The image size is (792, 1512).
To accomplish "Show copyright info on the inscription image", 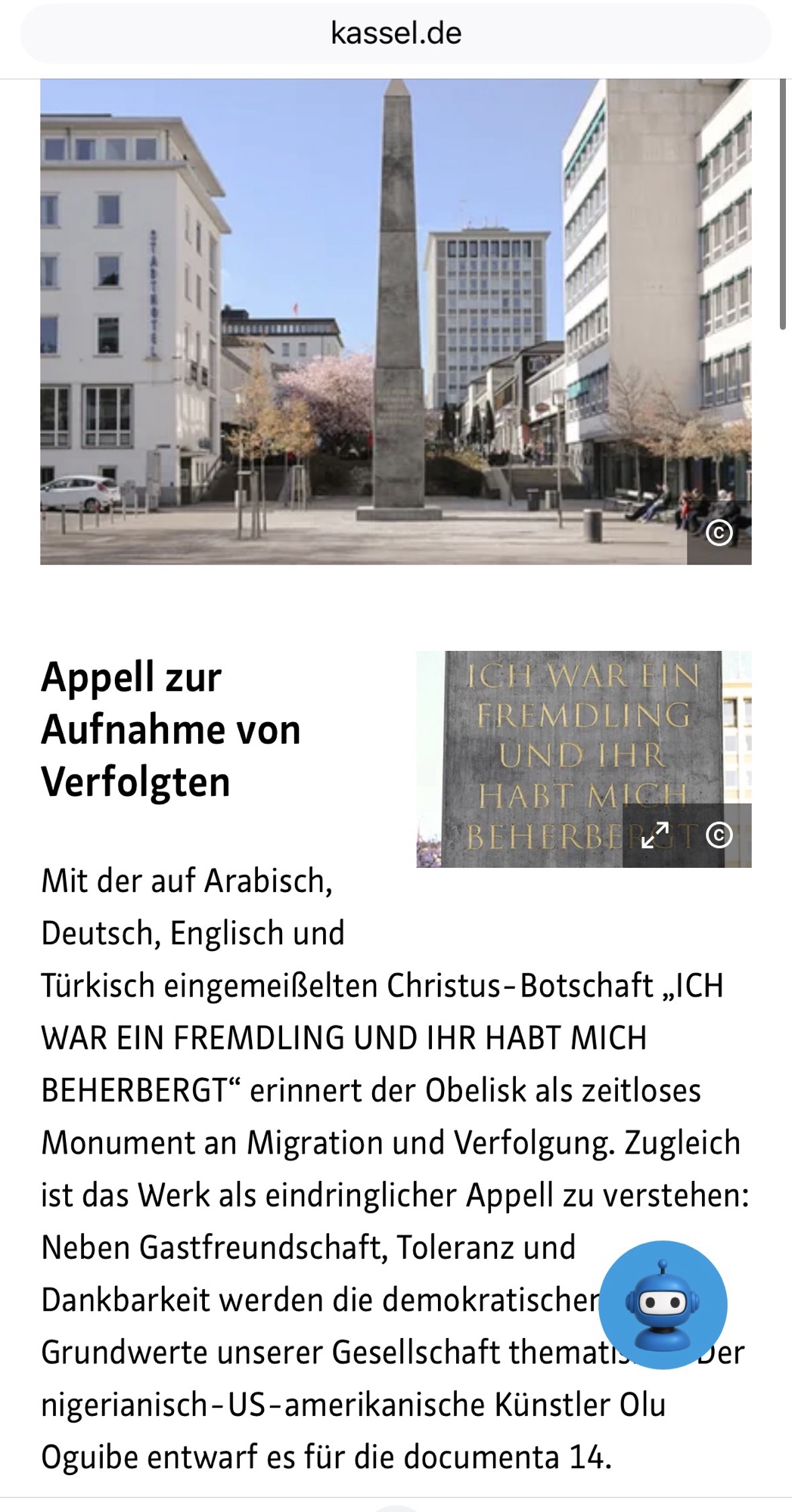I will pyautogui.click(x=719, y=835).
